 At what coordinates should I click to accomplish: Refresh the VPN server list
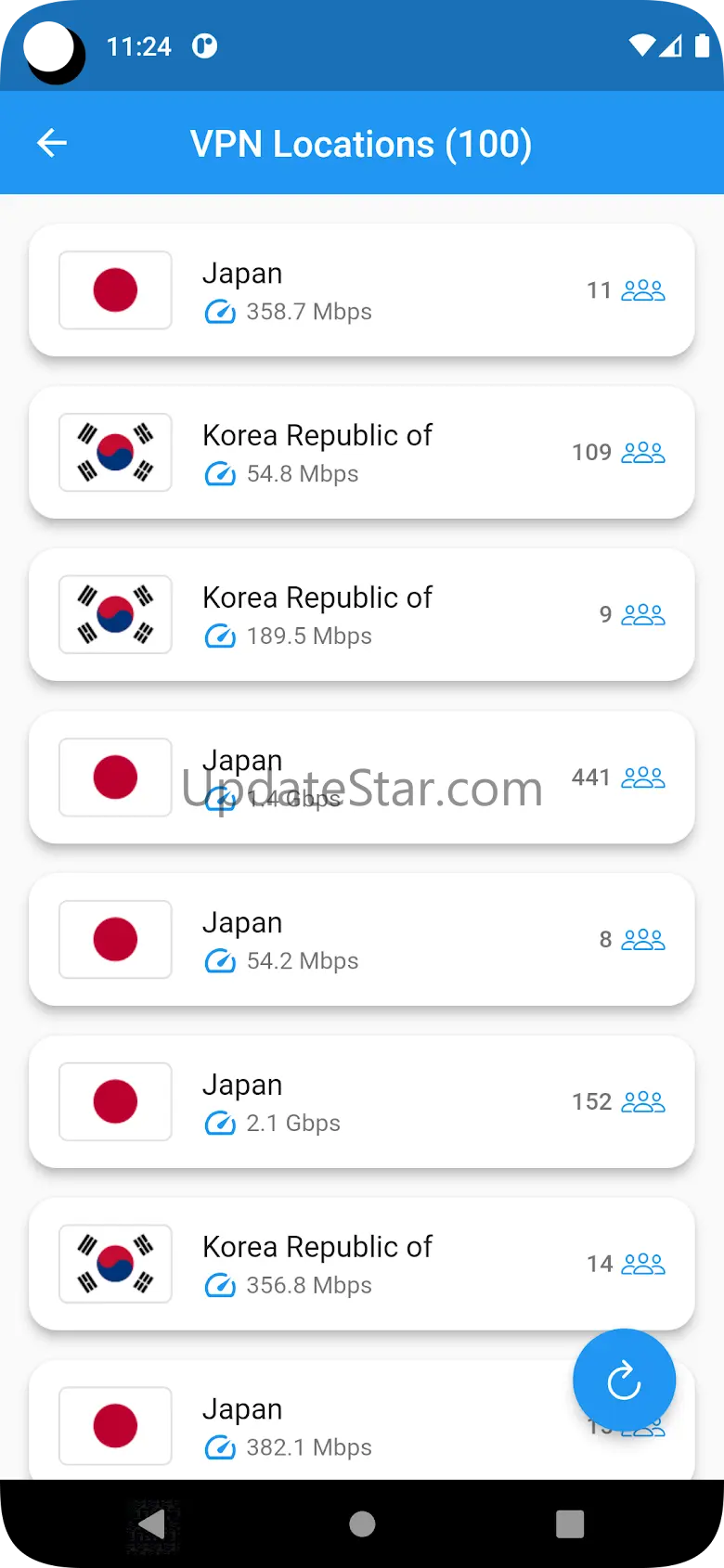(624, 1381)
